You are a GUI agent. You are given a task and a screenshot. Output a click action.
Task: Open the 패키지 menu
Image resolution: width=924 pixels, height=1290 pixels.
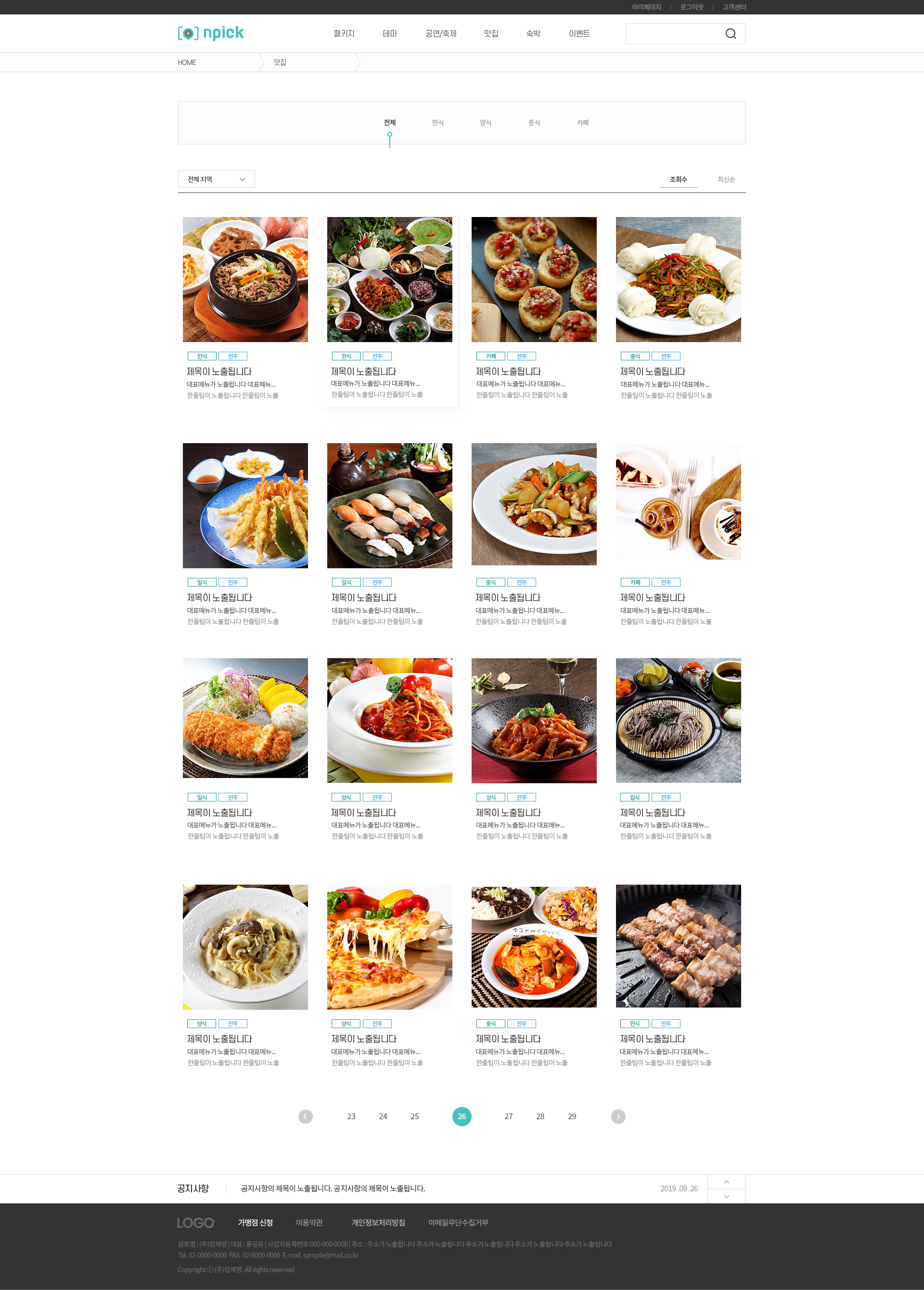(344, 34)
